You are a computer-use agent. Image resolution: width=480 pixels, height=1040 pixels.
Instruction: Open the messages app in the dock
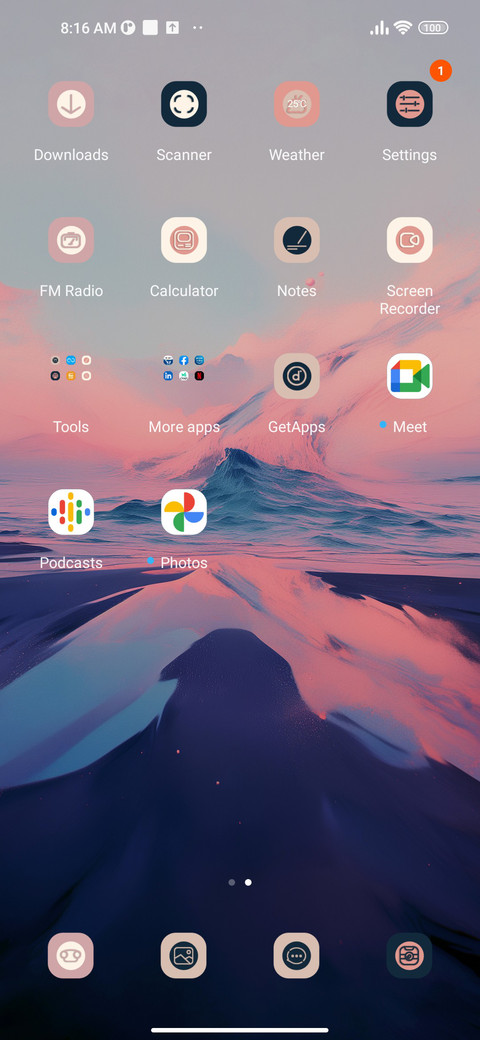296,956
